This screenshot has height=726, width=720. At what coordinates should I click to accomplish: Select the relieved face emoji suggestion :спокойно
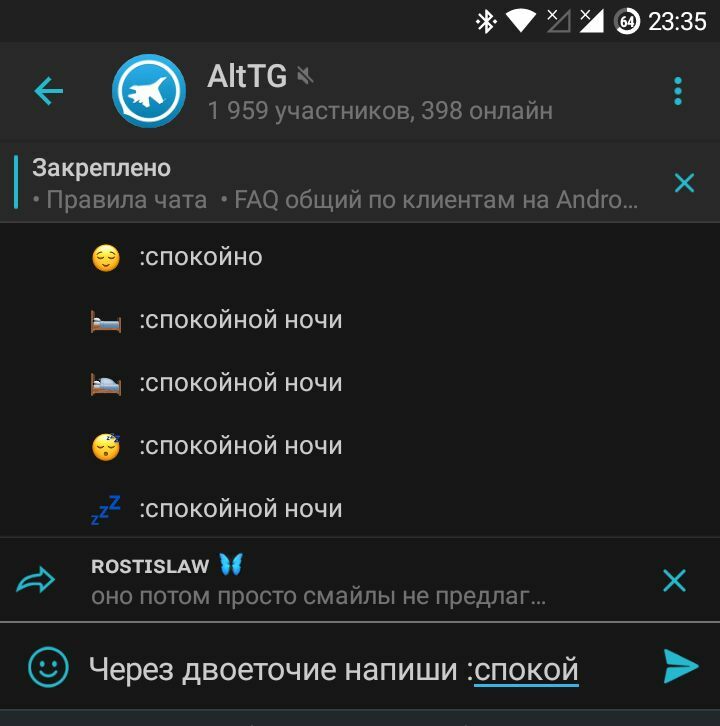tap(200, 257)
